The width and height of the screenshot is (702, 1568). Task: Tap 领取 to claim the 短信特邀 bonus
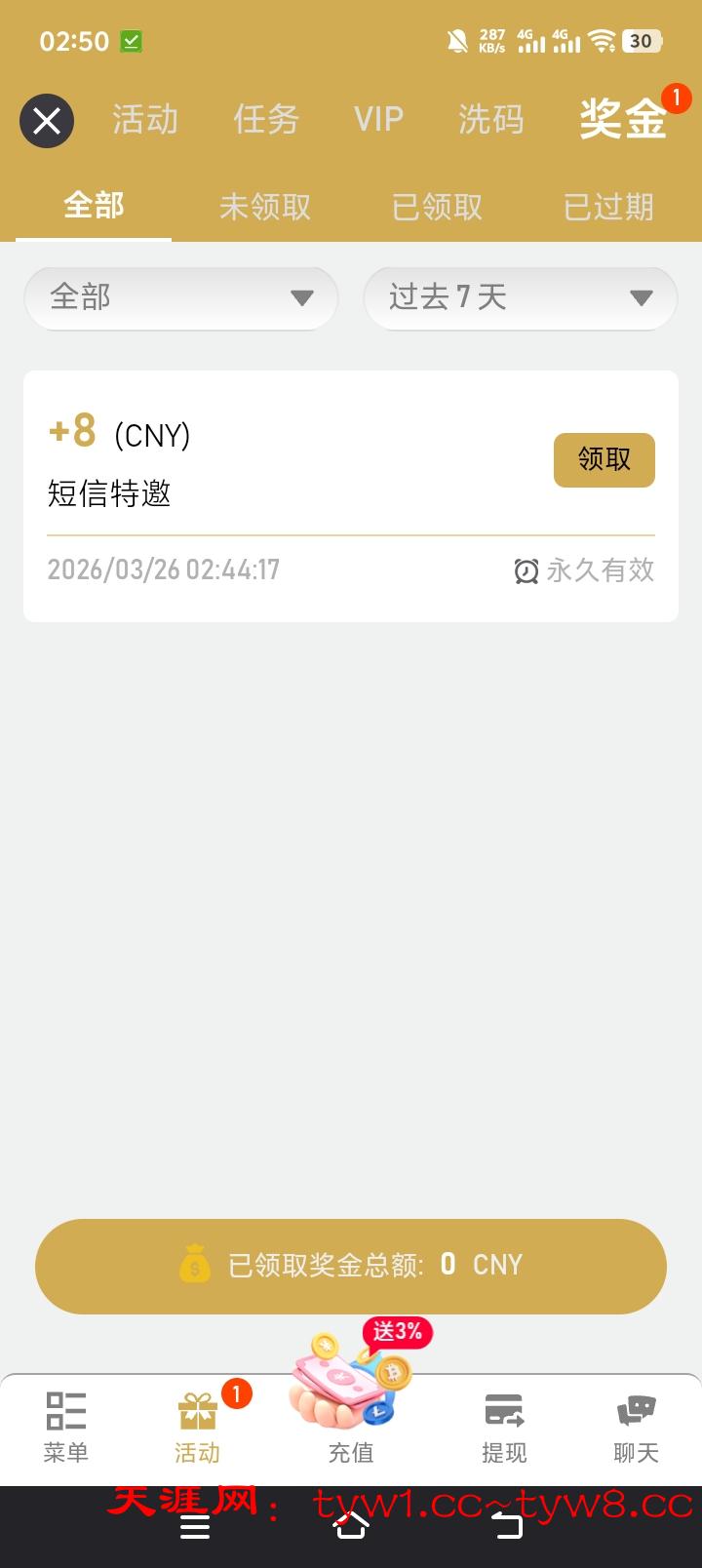coord(604,459)
